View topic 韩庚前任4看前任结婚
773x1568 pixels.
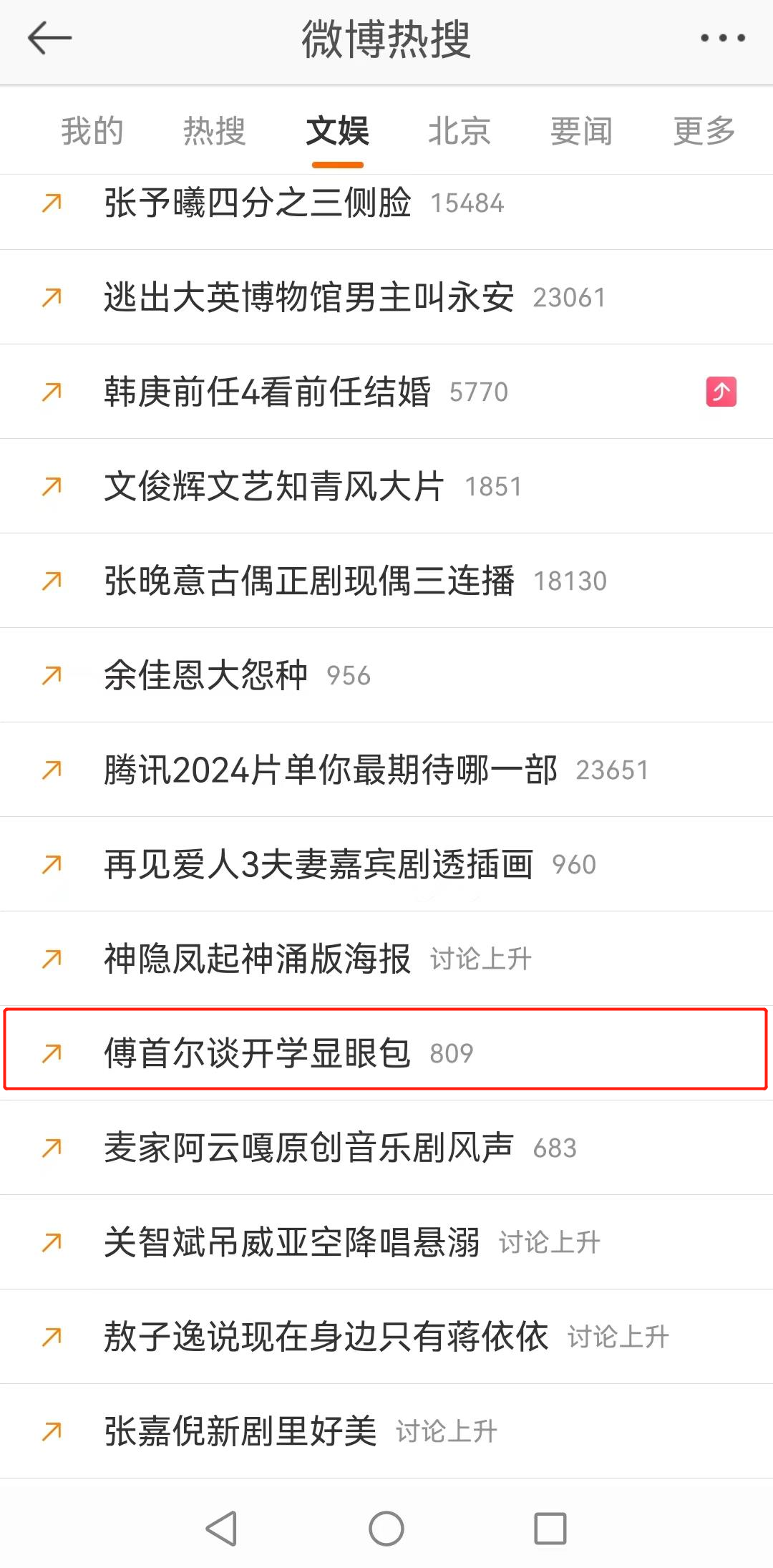pos(267,392)
